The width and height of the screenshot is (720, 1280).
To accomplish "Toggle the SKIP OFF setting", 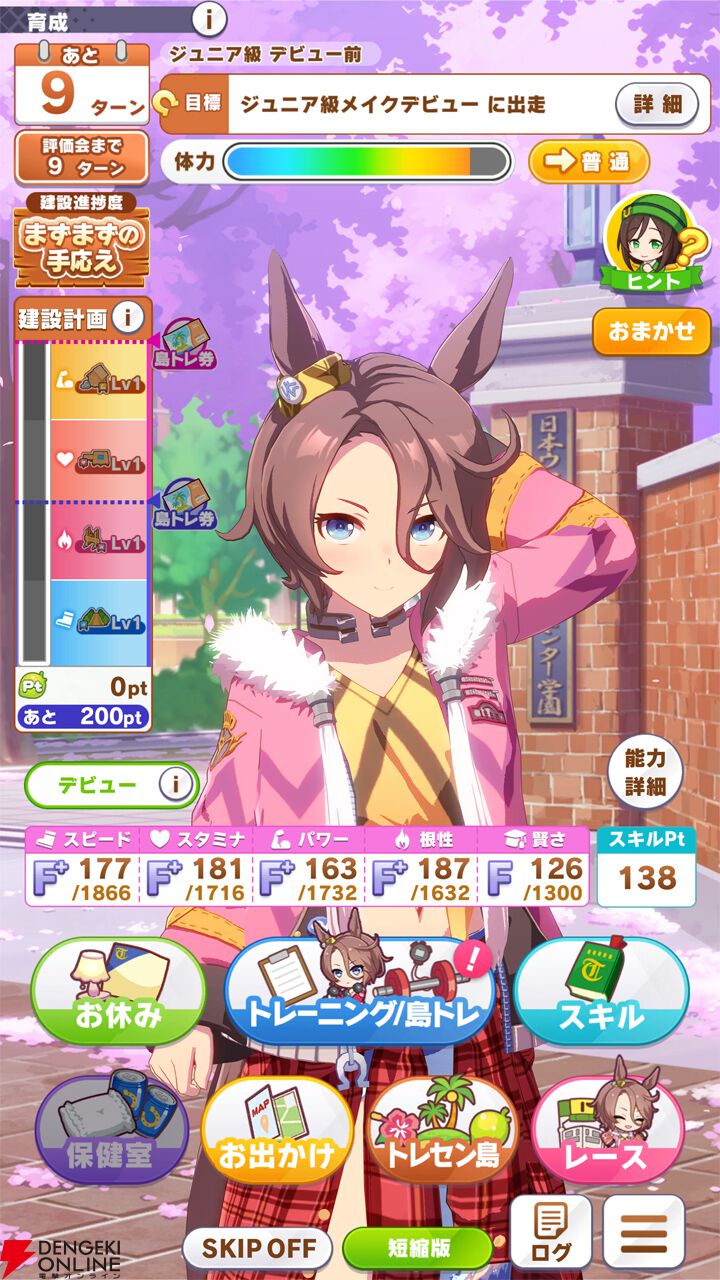I will tap(258, 1248).
